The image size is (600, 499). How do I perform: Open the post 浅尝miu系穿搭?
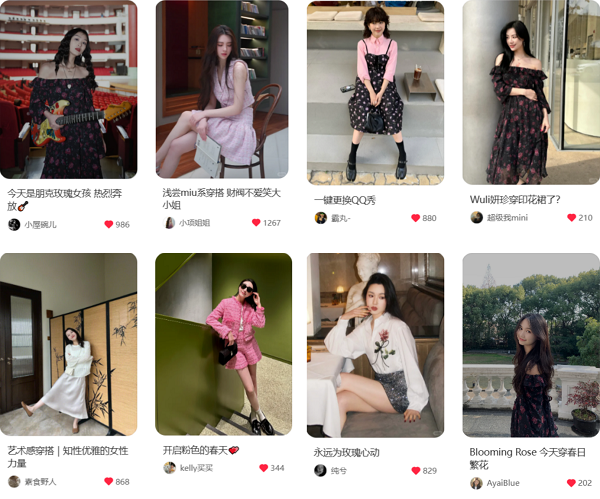(x=222, y=90)
